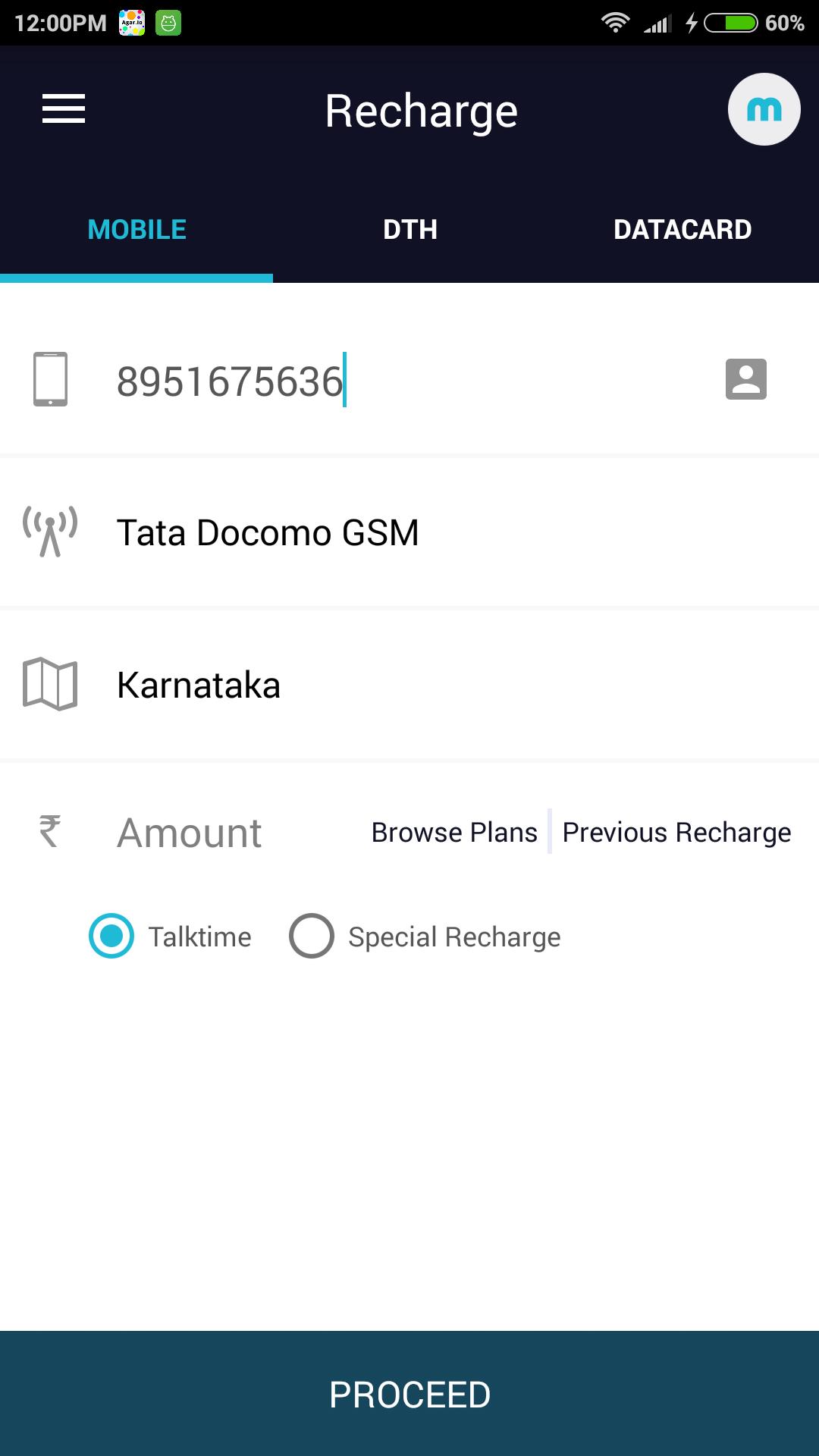Open the profile avatar icon
Viewport: 819px width, 1456px height.
(764, 108)
